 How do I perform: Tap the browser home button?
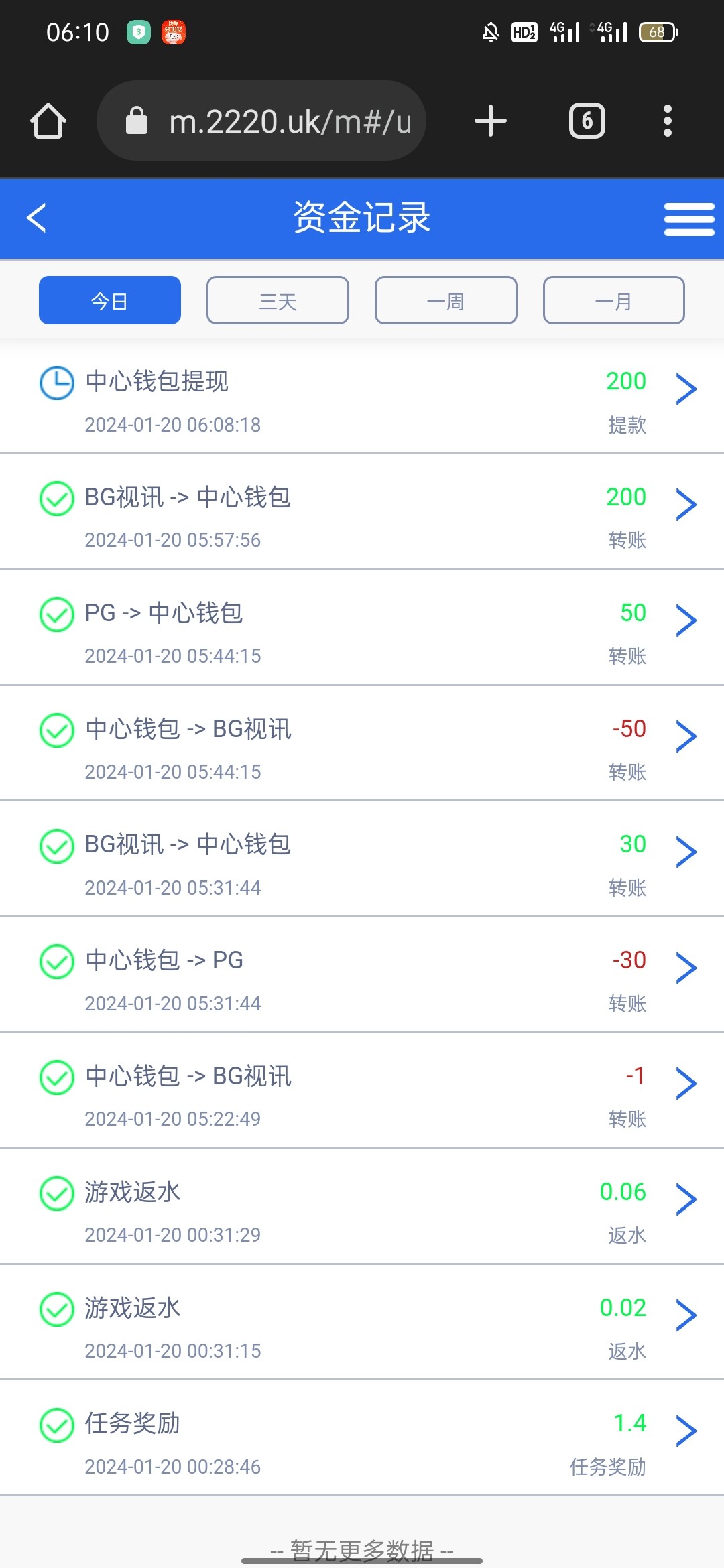pyautogui.click(x=48, y=121)
